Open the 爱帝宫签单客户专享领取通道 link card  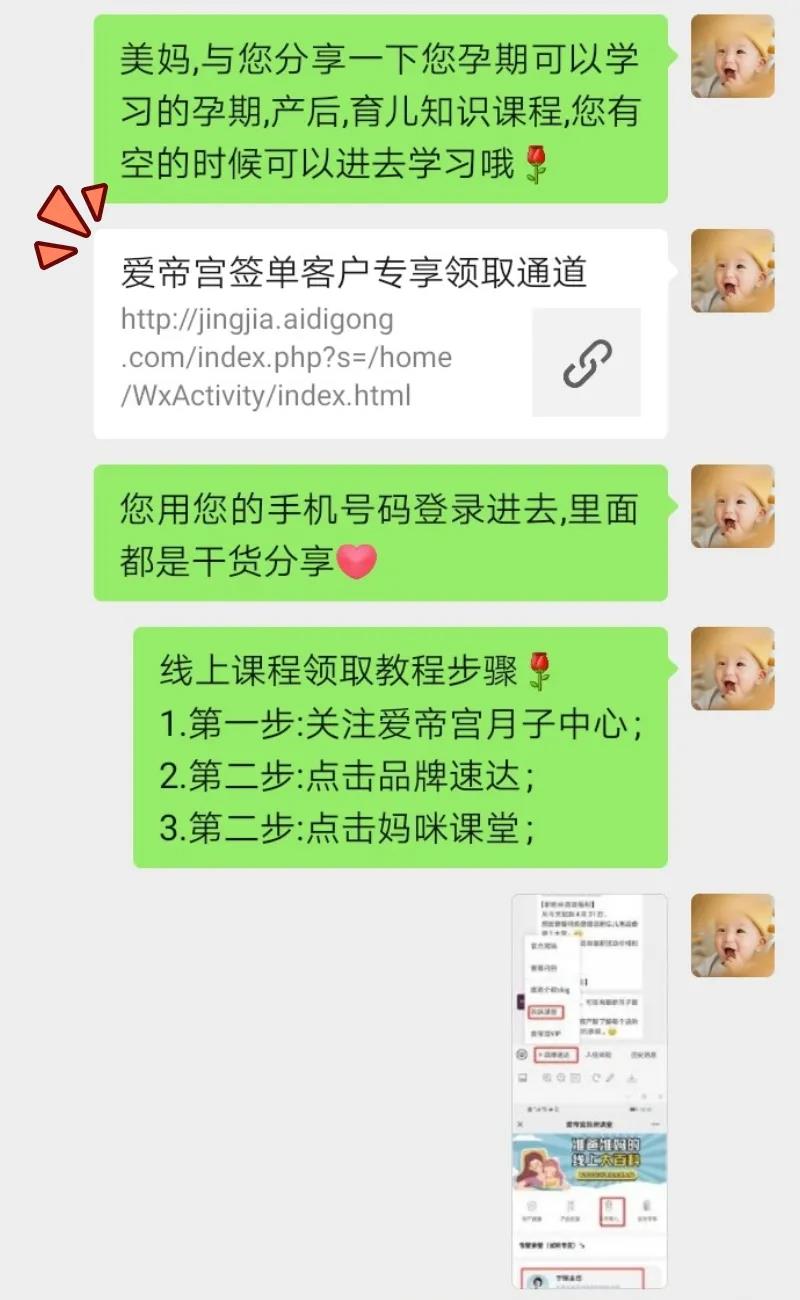pyautogui.click(x=380, y=334)
